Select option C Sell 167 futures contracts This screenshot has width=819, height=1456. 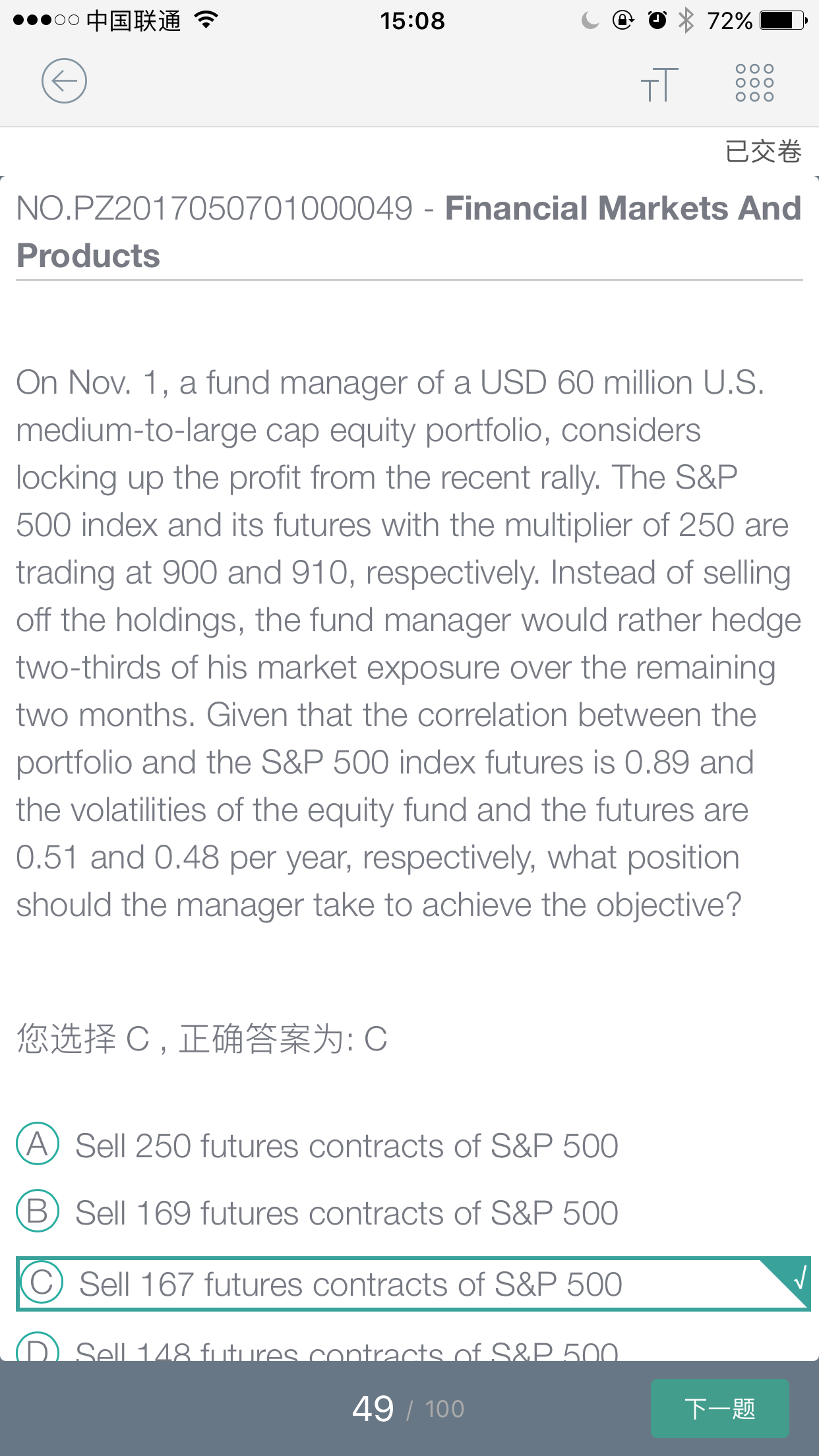coord(413,1283)
